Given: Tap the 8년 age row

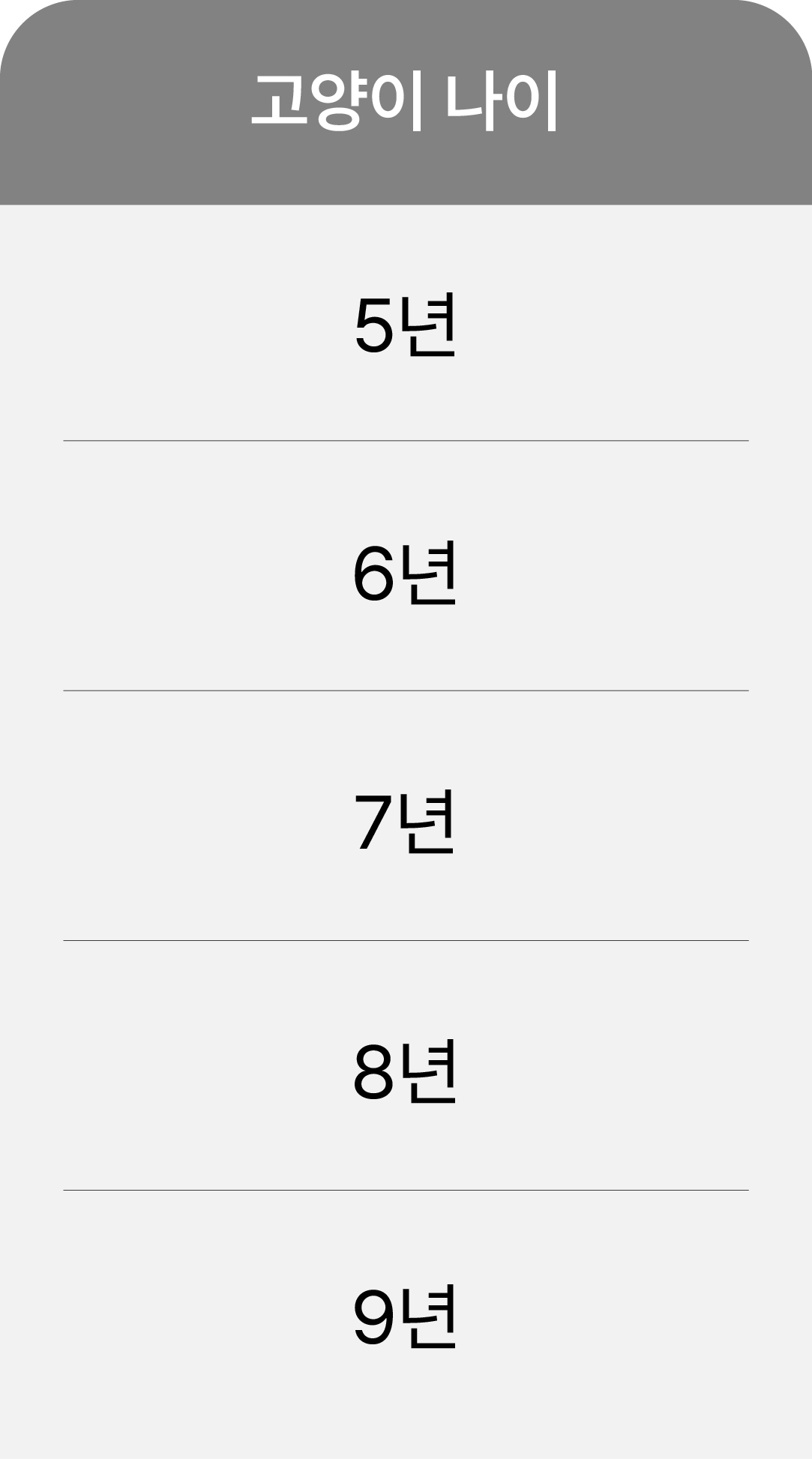Looking at the screenshot, I should [x=406, y=1065].
